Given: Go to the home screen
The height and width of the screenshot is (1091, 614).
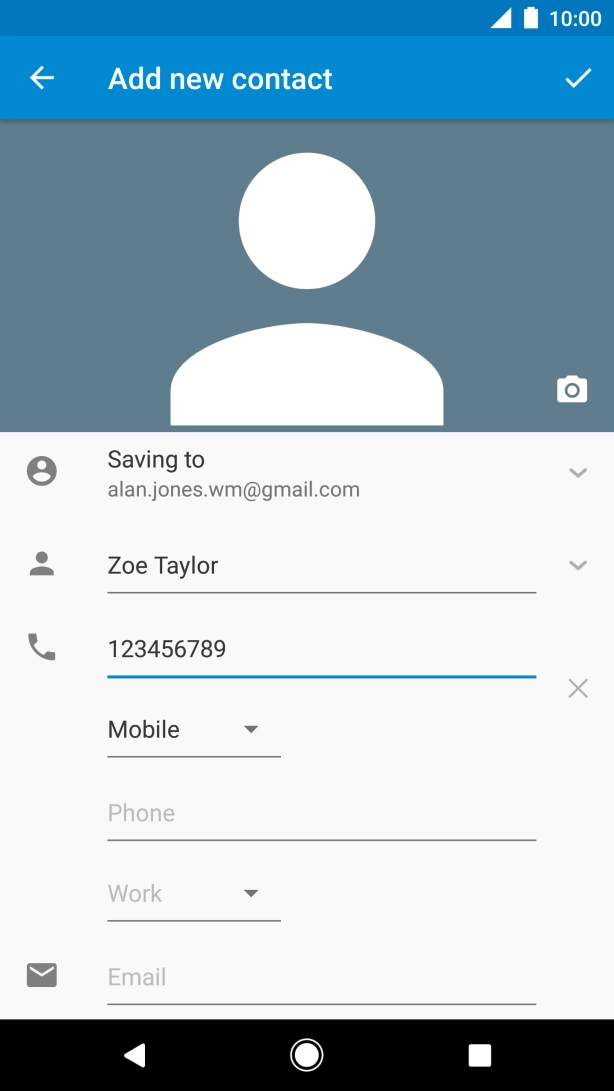Looking at the screenshot, I should (x=307, y=1054).
